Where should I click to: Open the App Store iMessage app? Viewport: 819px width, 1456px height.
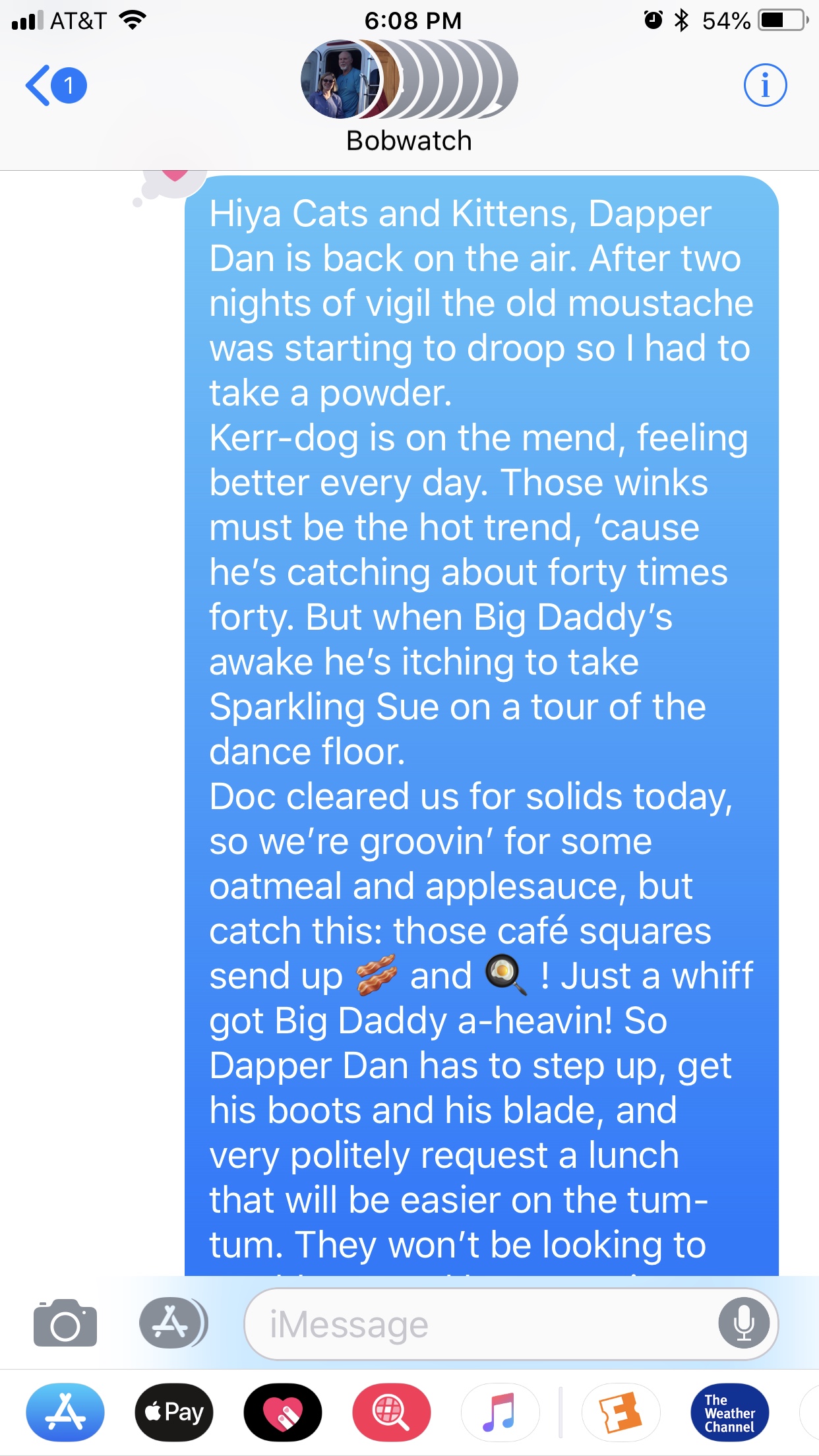tap(65, 1412)
